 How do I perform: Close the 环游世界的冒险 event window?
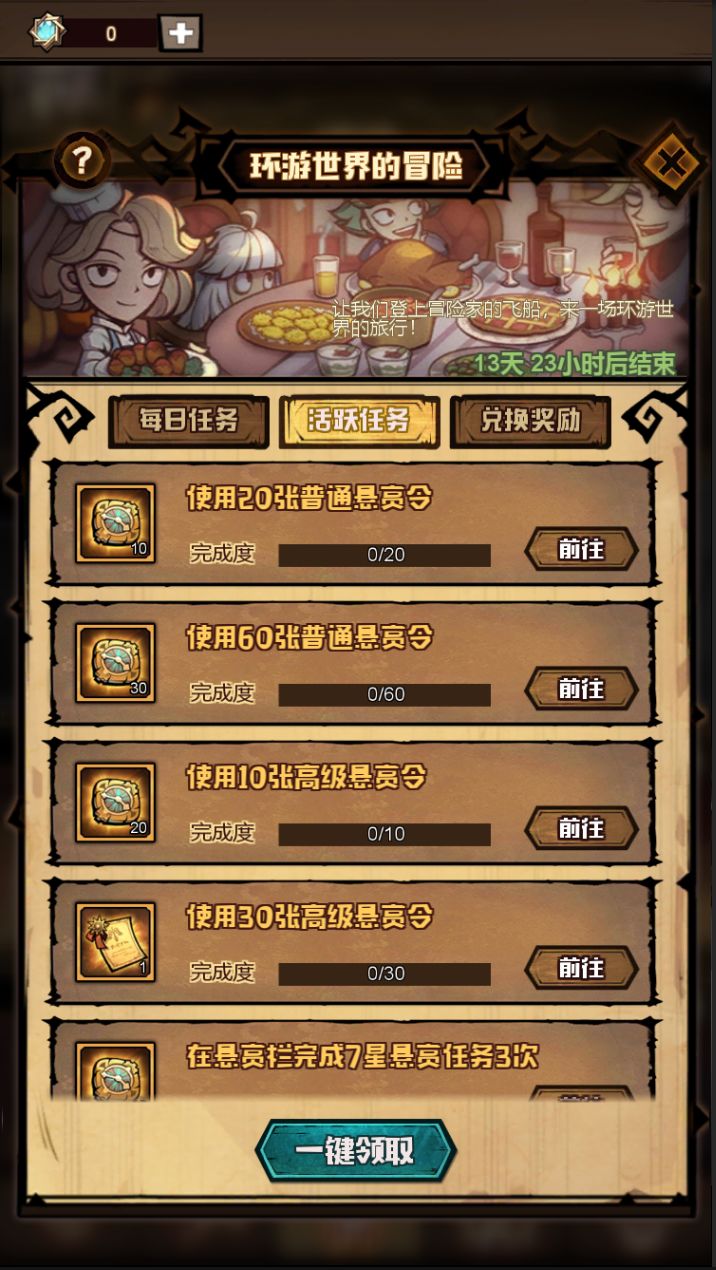(669, 161)
